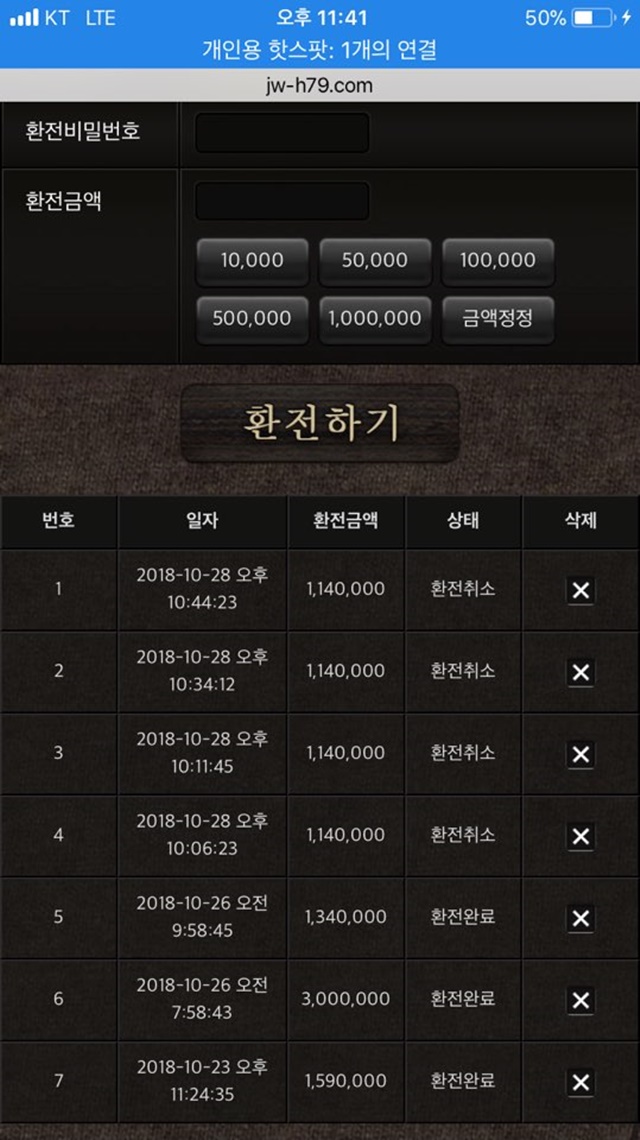Viewport: 640px width, 1140px height.
Task: Tap the 환전비밀번호 password field
Action: [x=282, y=132]
